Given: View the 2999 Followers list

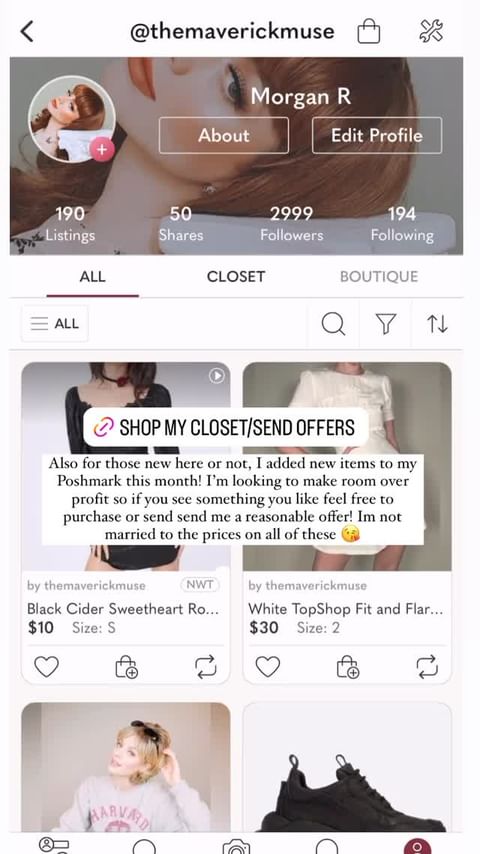Looking at the screenshot, I should (x=291, y=224).
